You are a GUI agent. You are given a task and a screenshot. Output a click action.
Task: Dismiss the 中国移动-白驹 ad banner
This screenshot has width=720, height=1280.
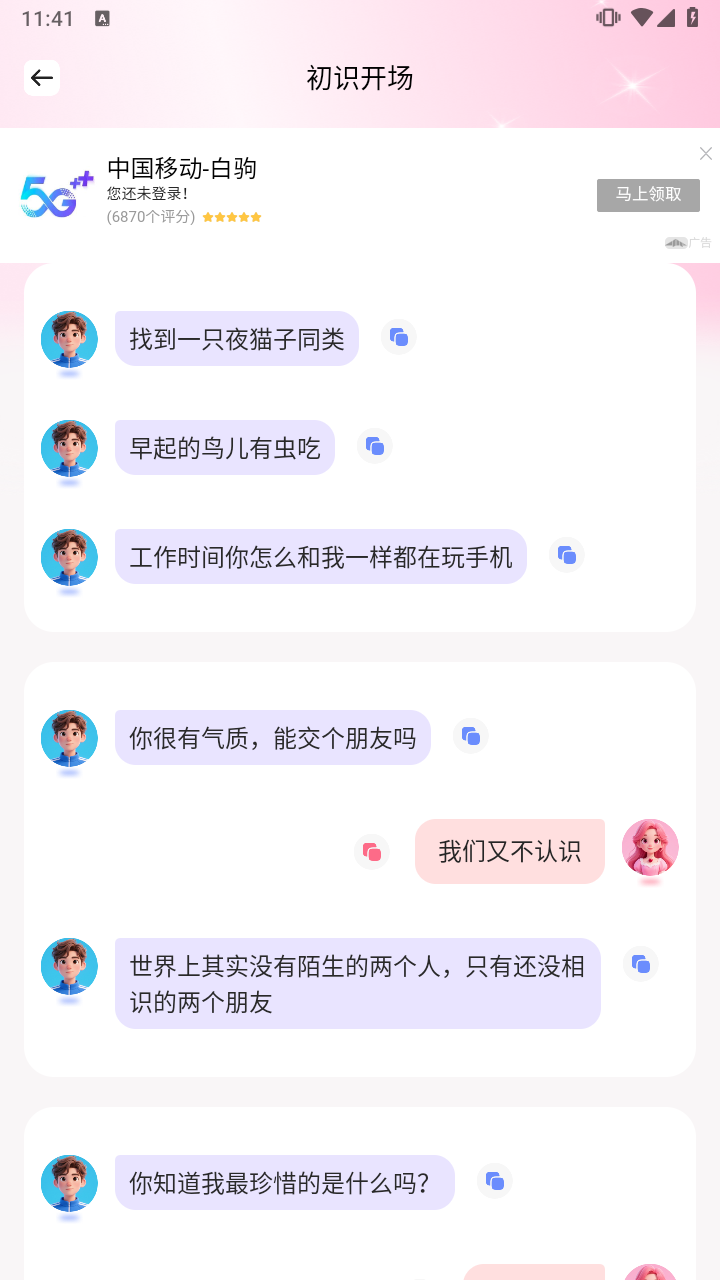705,153
